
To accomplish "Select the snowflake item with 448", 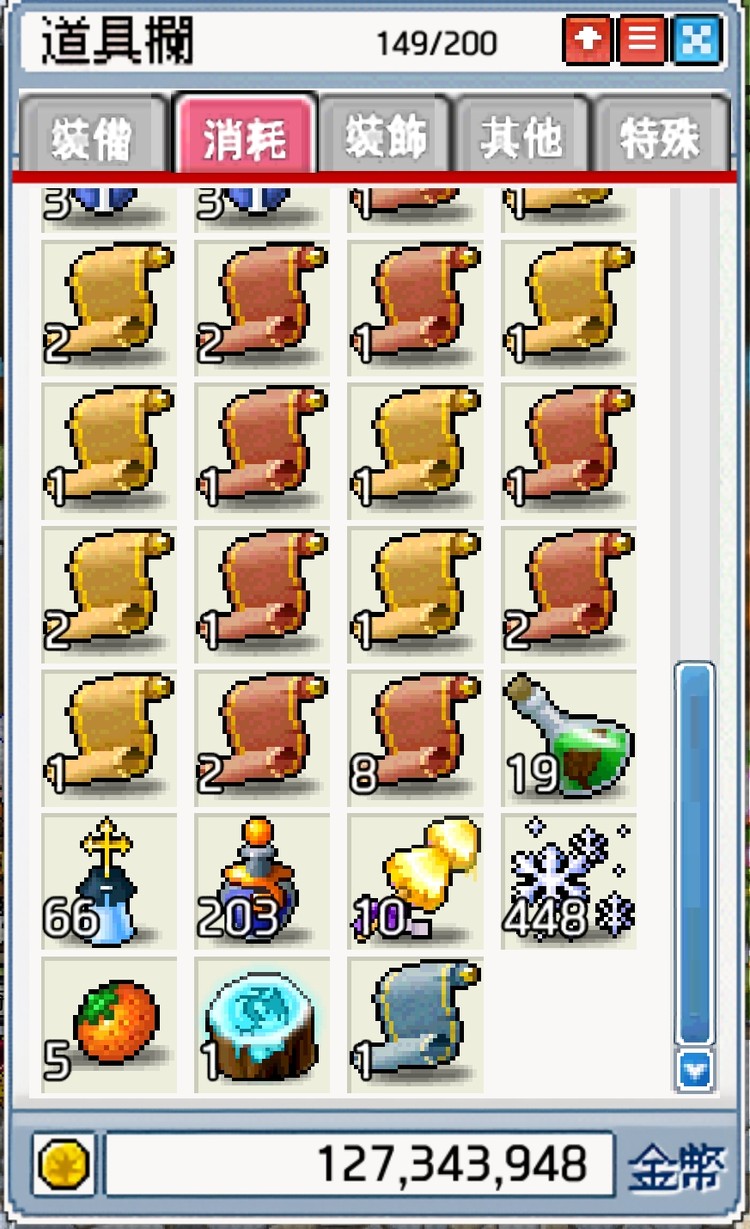I will [x=568, y=881].
